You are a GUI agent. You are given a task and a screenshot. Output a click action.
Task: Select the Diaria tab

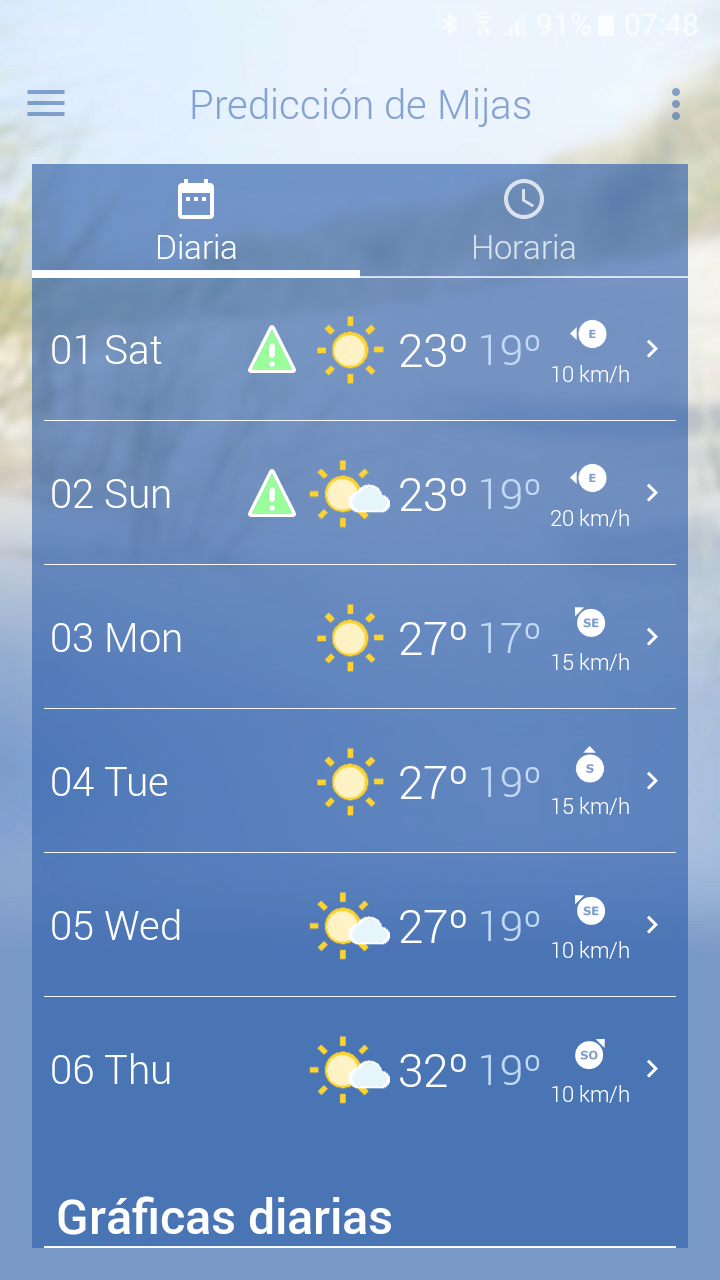pos(196,221)
